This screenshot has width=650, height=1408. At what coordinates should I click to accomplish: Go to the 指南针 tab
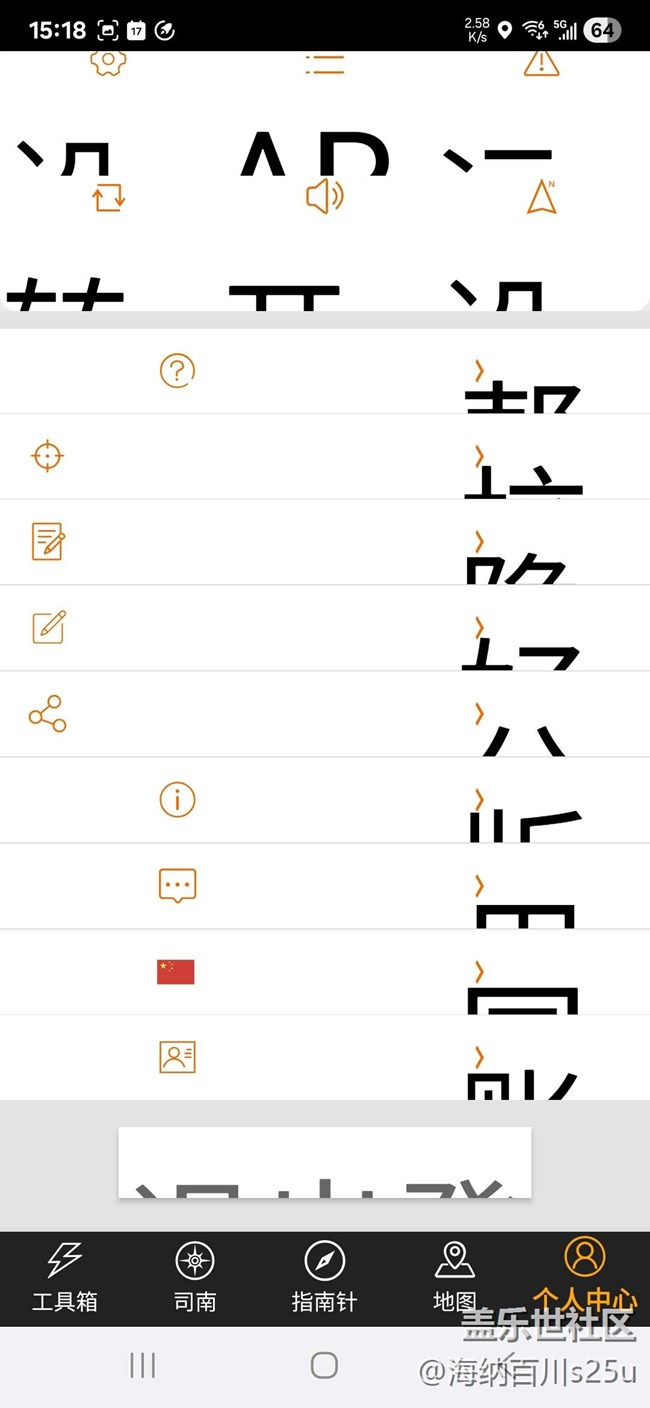point(324,1278)
